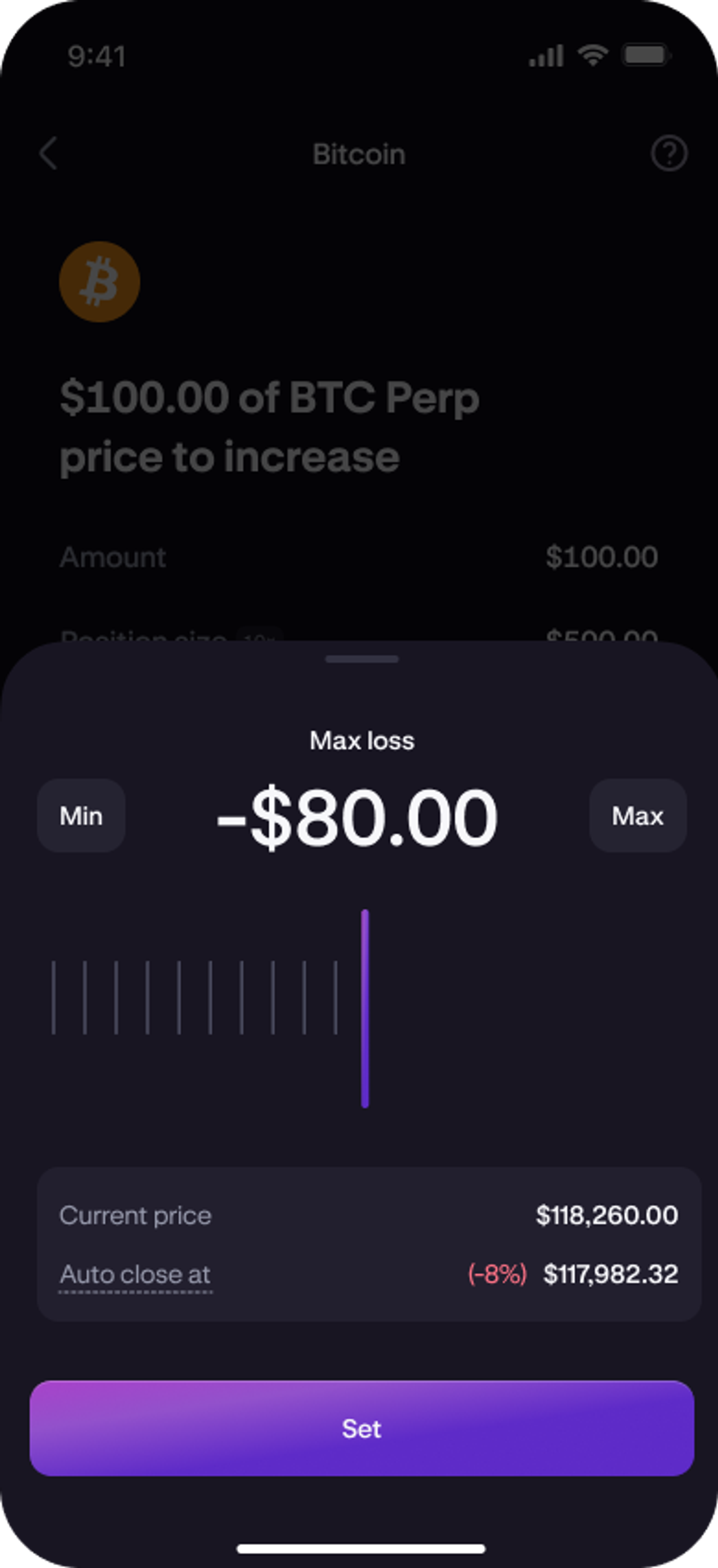Open the Auto close at explanation
Screen dimensions: 718x1568
[135, 1274]
